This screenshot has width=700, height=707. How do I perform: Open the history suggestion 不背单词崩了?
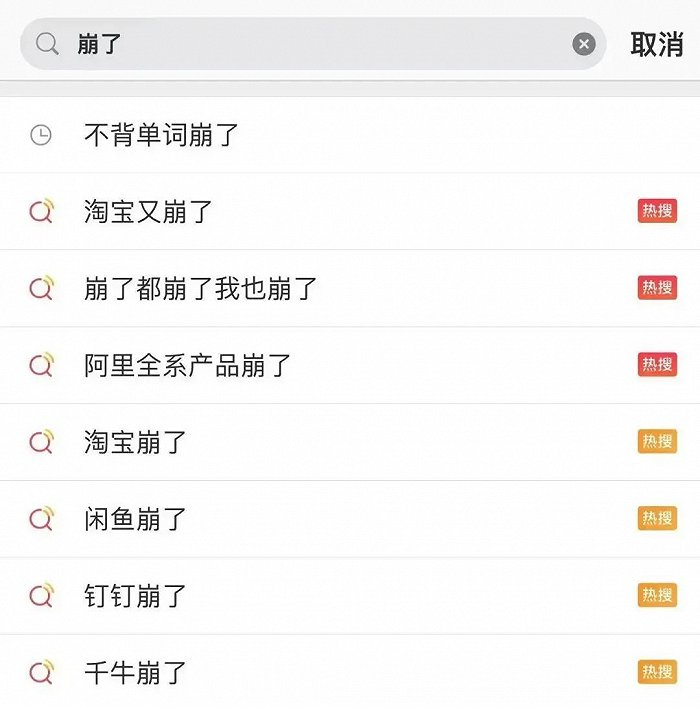click(x=162, y=135)
